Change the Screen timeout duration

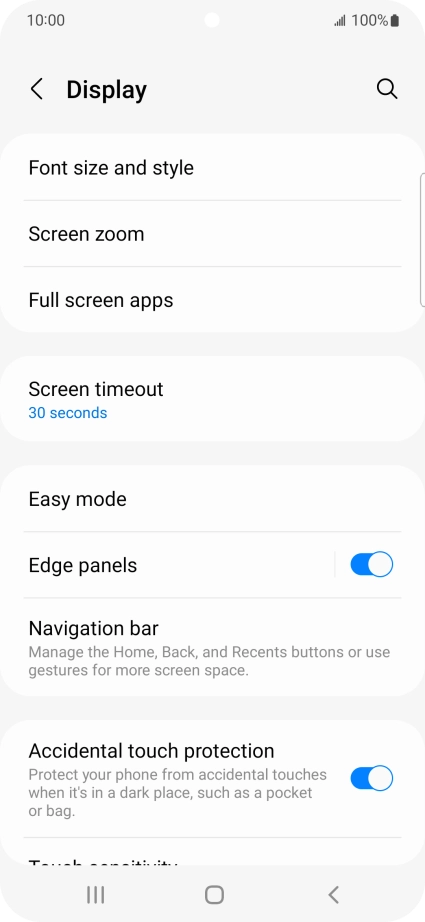[212, 399]
